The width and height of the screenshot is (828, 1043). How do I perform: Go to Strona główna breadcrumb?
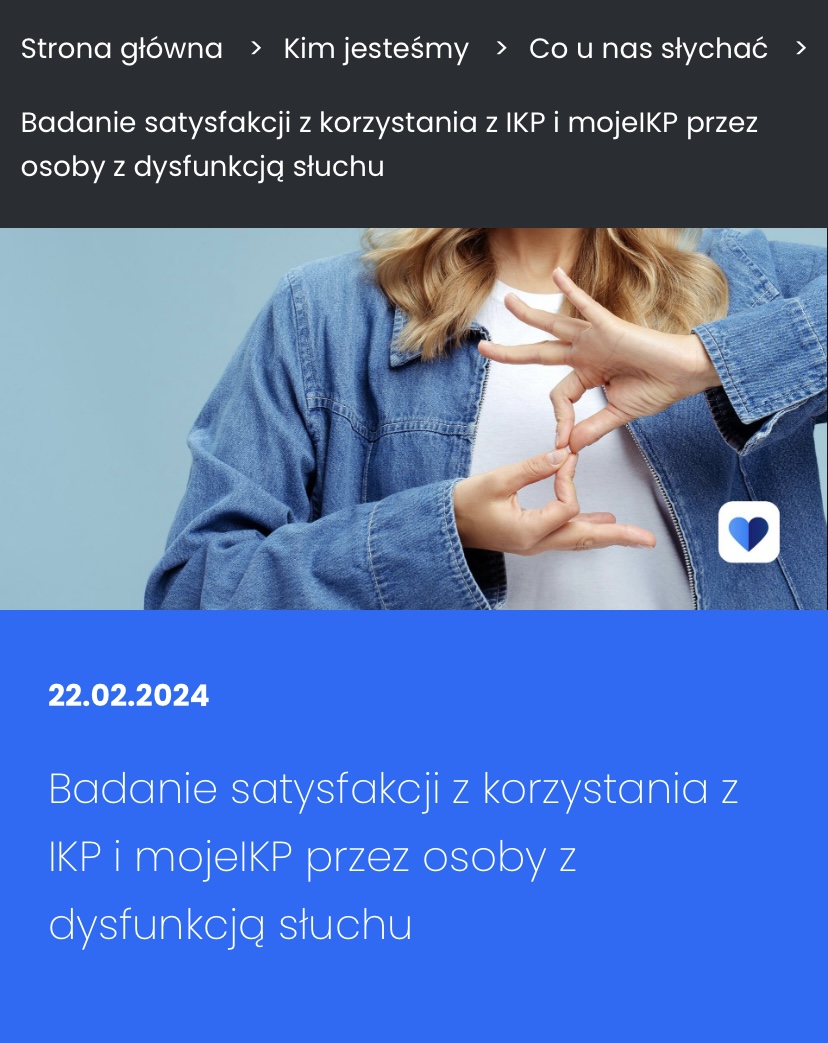pos(122,48)
